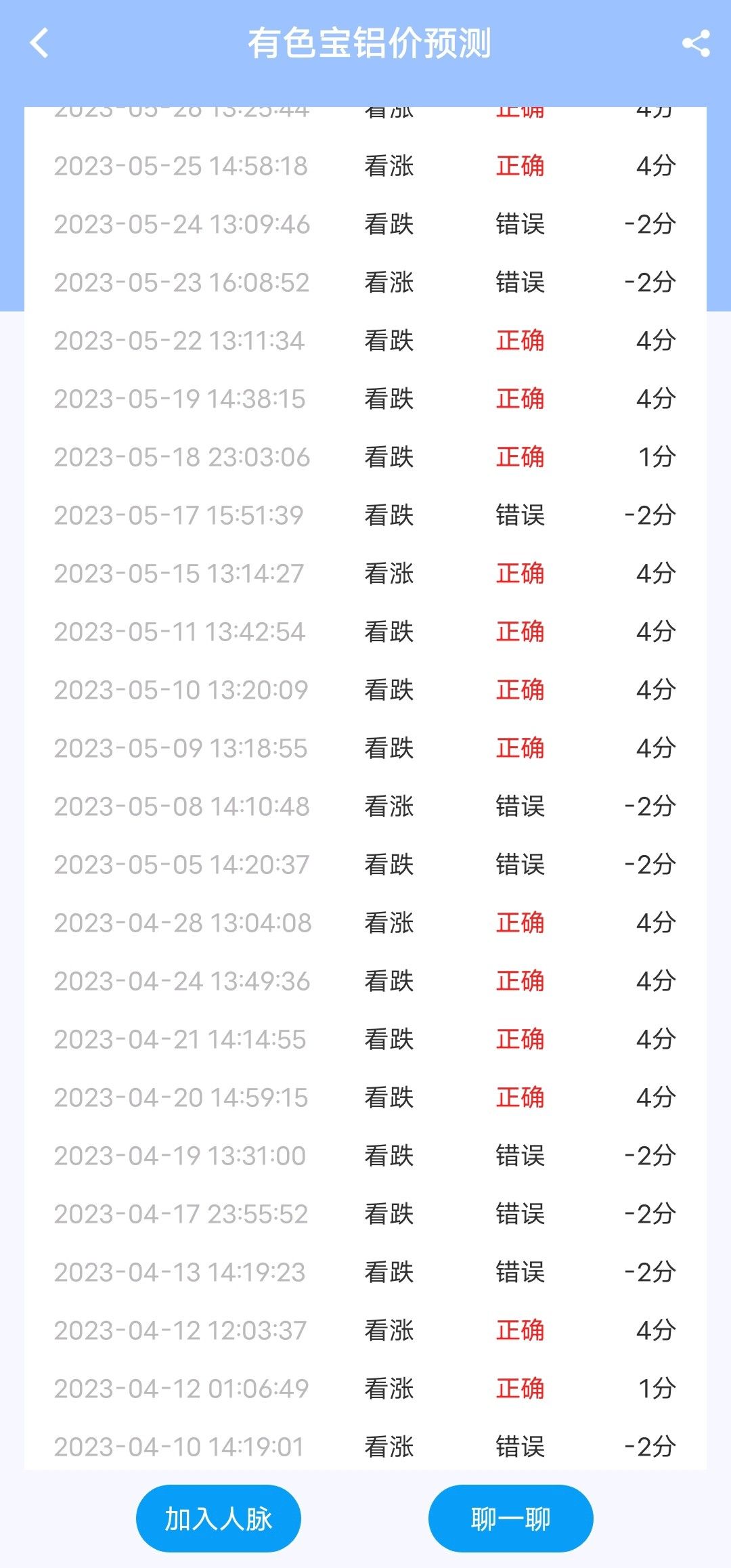Share this aluminum price prediction page
This screenshot has height=1568, width=731.
tap(696, 43)
